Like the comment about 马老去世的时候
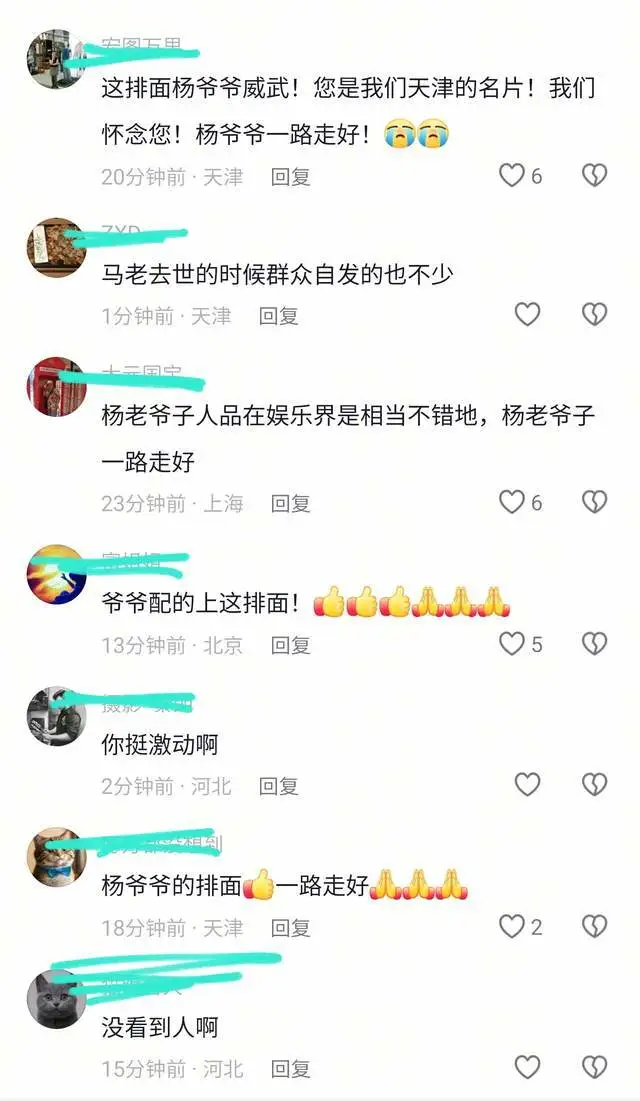Image resolution: width=640 pixels, height=1101 pixels. pyautogui.click(x=528, y=315)
